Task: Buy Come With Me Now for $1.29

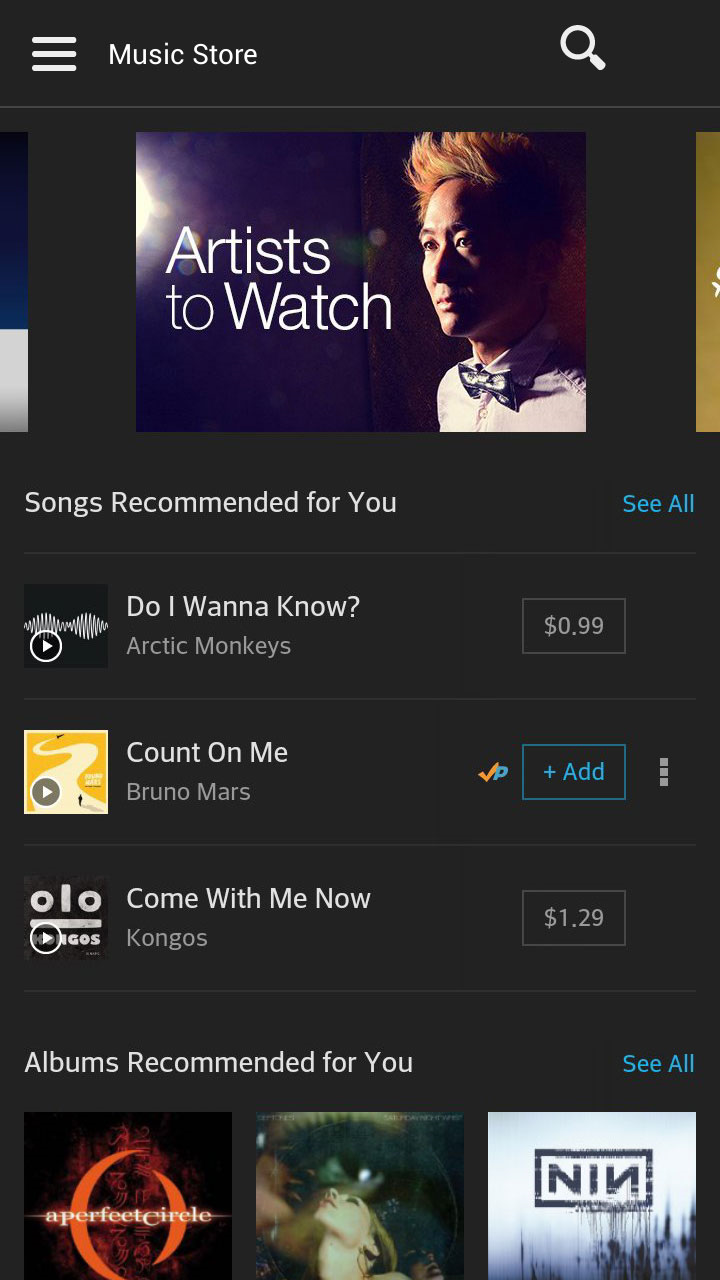Action: tap(574, 918)
